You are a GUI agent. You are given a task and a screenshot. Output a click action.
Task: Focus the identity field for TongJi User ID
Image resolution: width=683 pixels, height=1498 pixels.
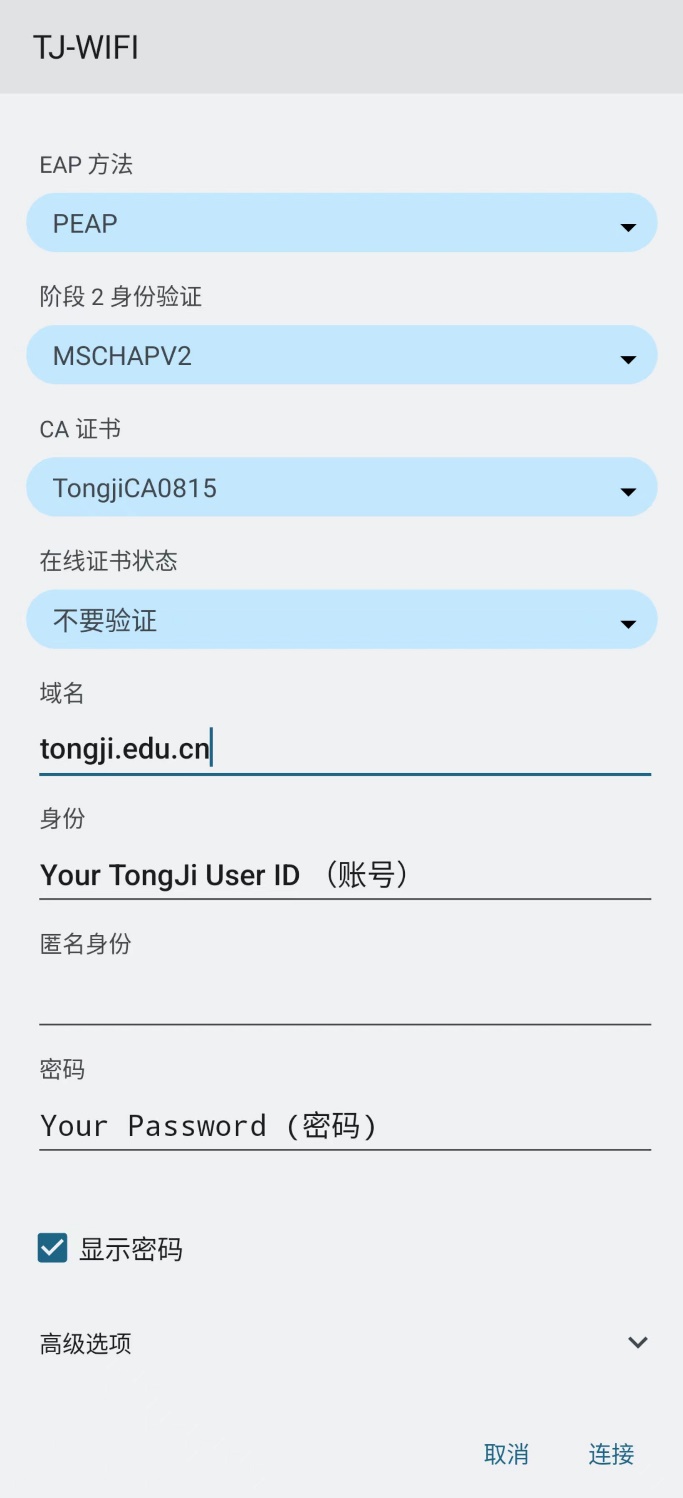click(x=345, y=874)
